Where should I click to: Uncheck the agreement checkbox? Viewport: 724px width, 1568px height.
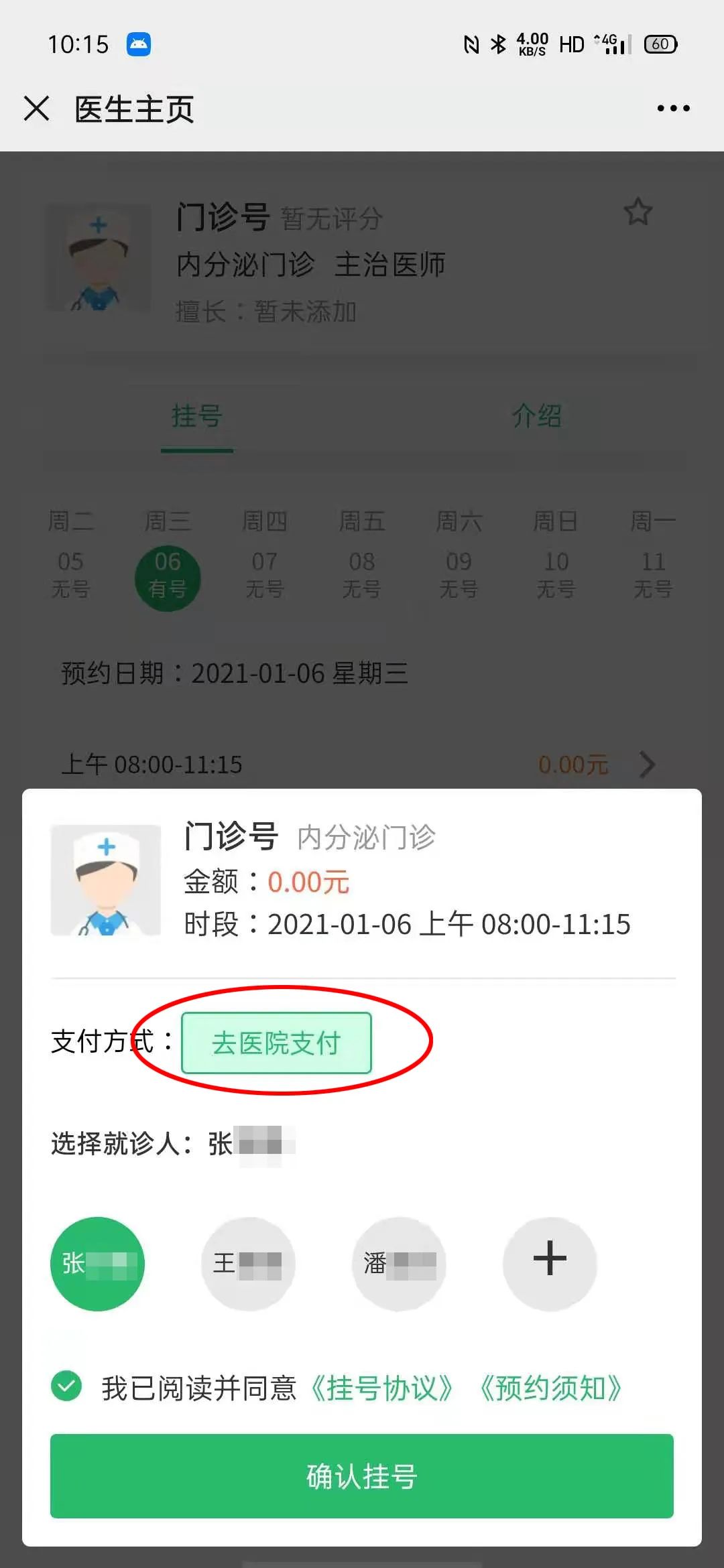point(66,1386)
